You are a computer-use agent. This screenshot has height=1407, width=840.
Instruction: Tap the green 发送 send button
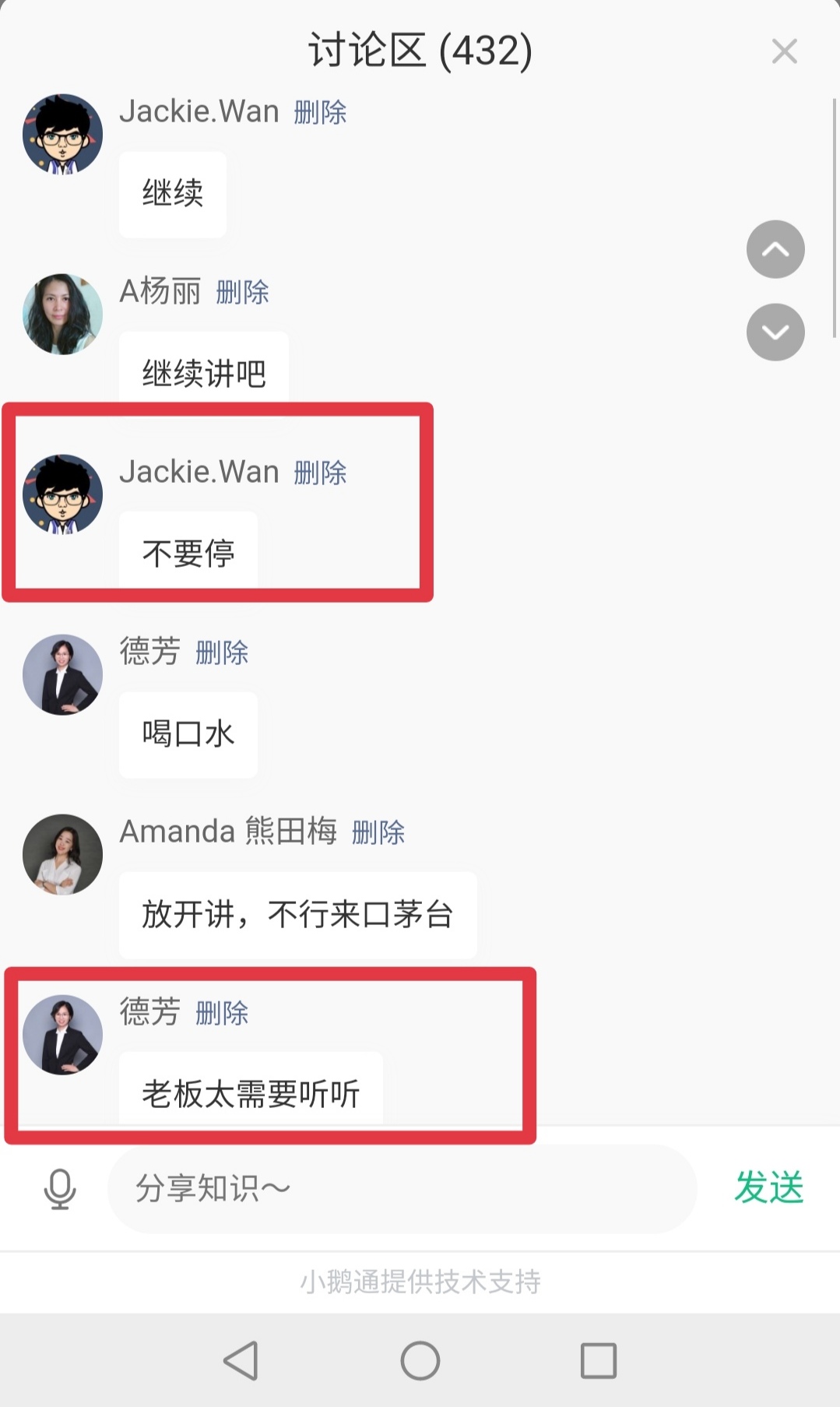(768, 1188)
